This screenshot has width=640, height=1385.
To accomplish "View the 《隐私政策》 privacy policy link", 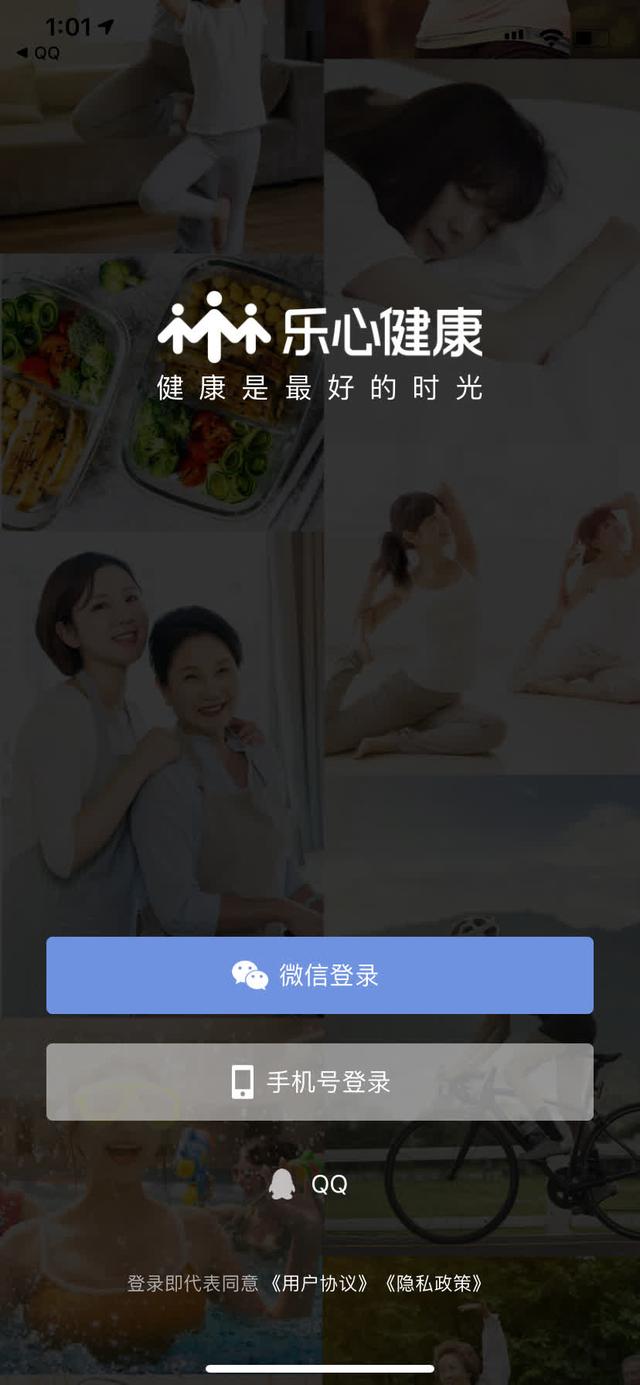I will click(433, 1283).
